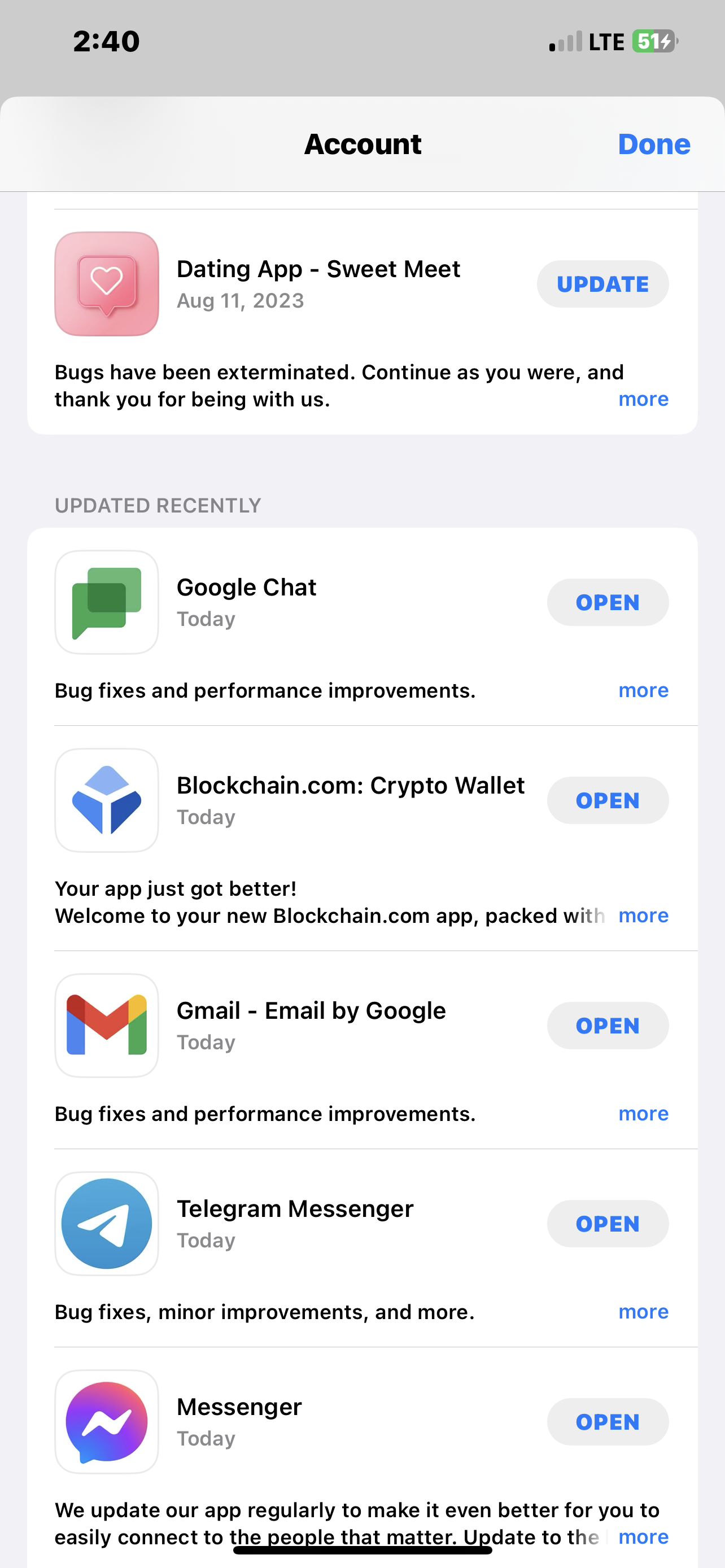This screenshot has height=1568, width=725.
Task: Open Blockchain.com Crypto Wallet app
Action: (x=607, y=800)
